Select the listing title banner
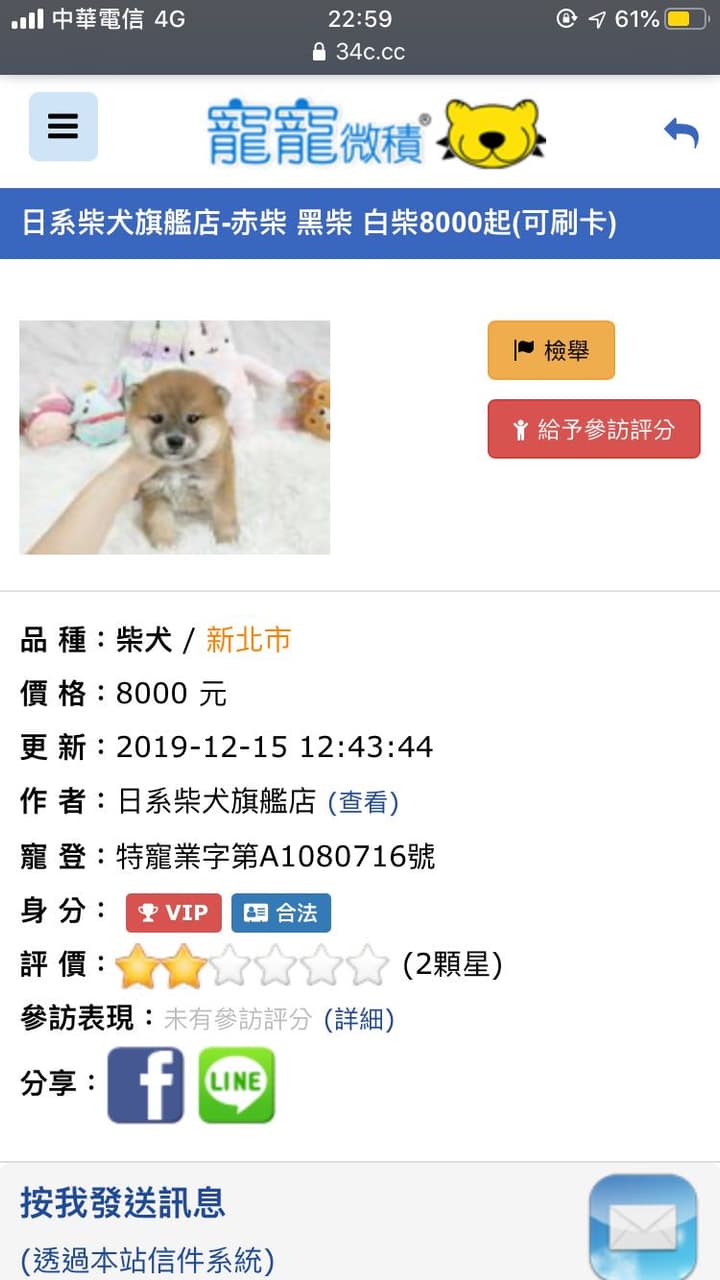This screenshot has width=720, height=1280. [360, 224]
